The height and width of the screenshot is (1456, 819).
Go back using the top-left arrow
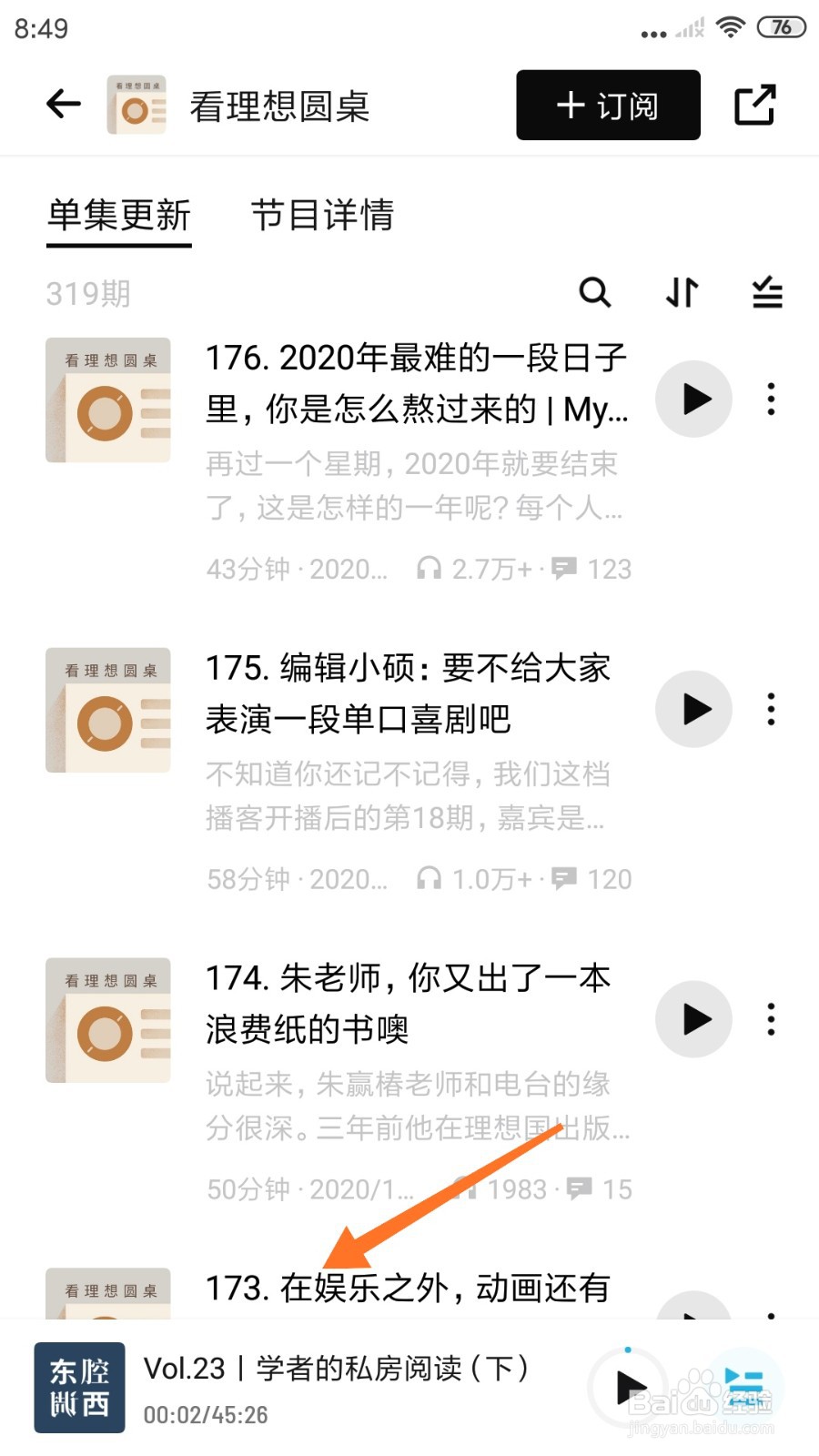pyautogui.click(x=64, y=104)
